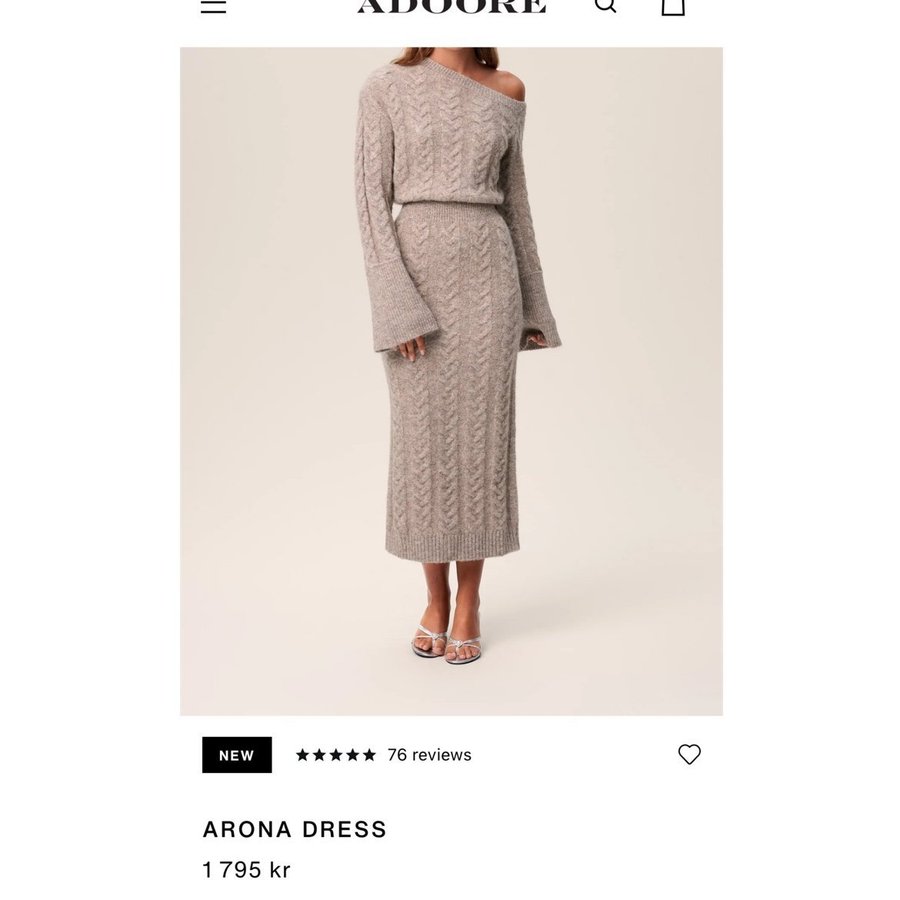Open the hamburger menu
The width and height of the screenshot is (900, 900).
coord(213,5)
